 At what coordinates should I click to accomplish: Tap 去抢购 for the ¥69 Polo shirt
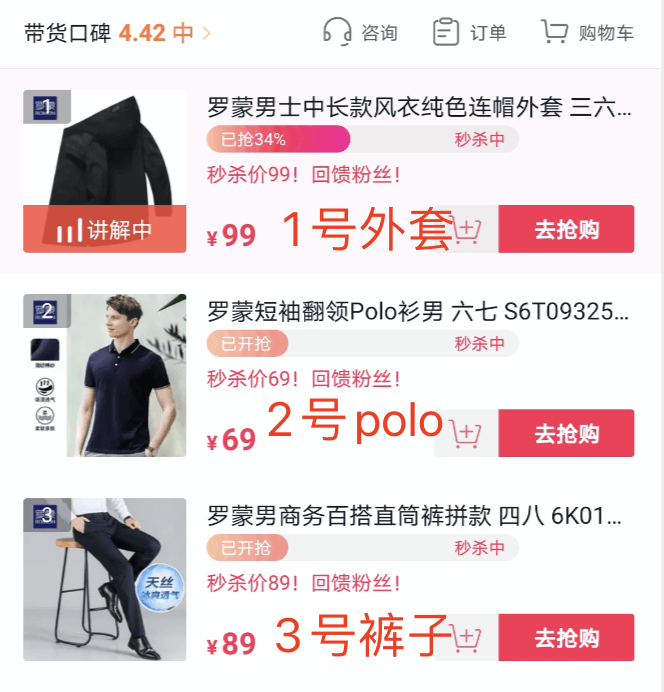point(566,434)
